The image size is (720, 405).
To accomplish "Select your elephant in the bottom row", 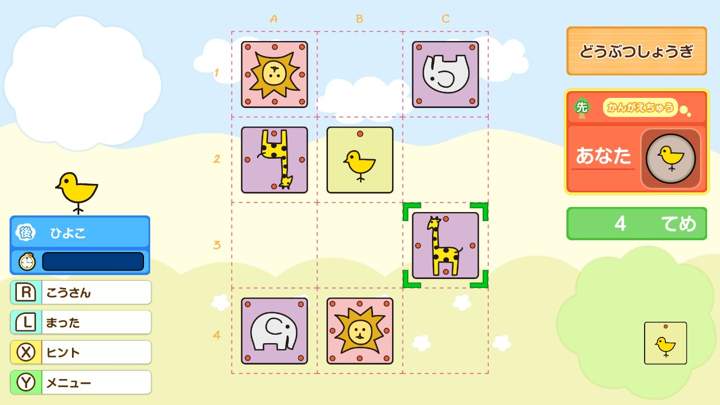I will click(x=275, y=331).
